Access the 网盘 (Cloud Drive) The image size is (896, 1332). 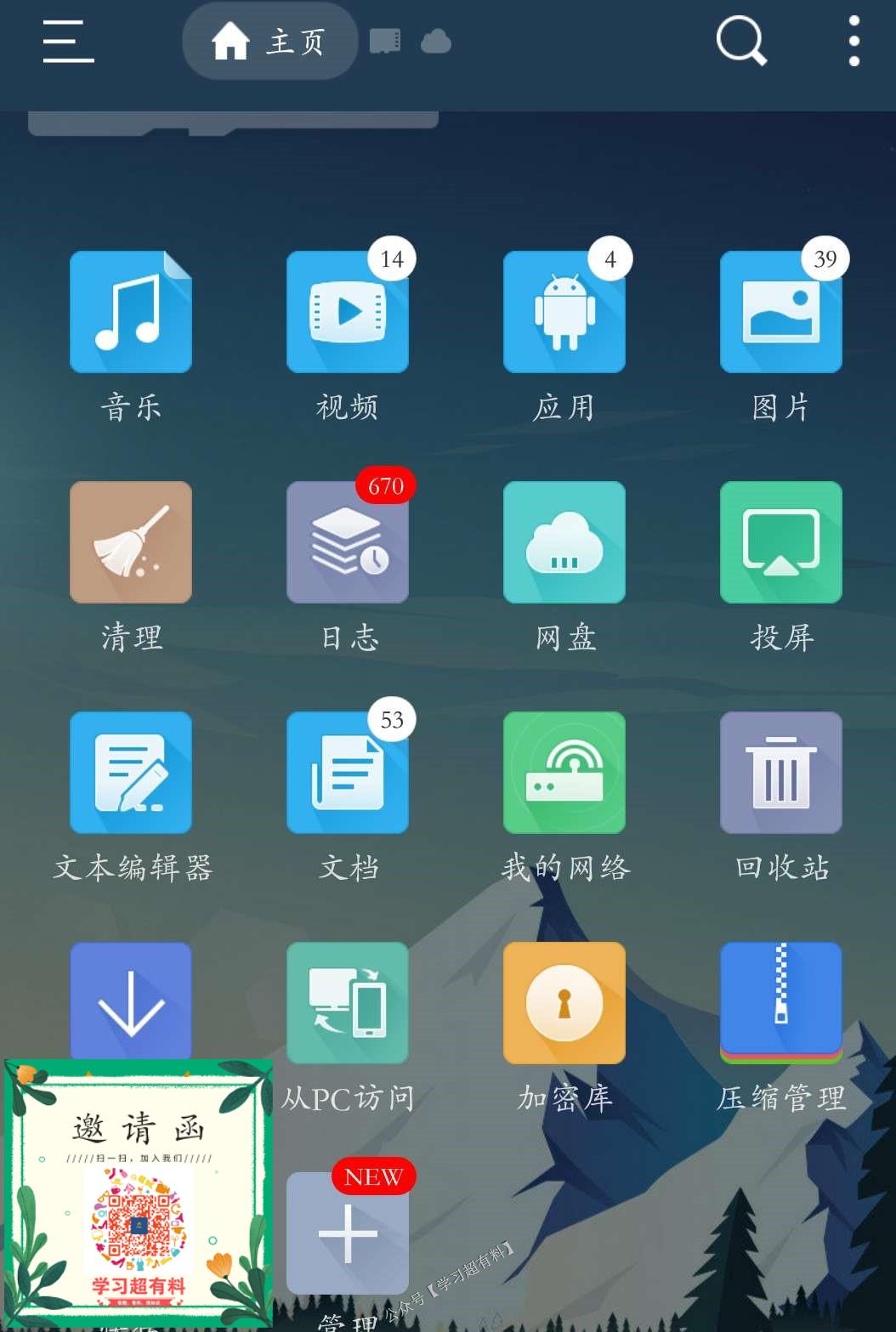[x=564, y=541]
